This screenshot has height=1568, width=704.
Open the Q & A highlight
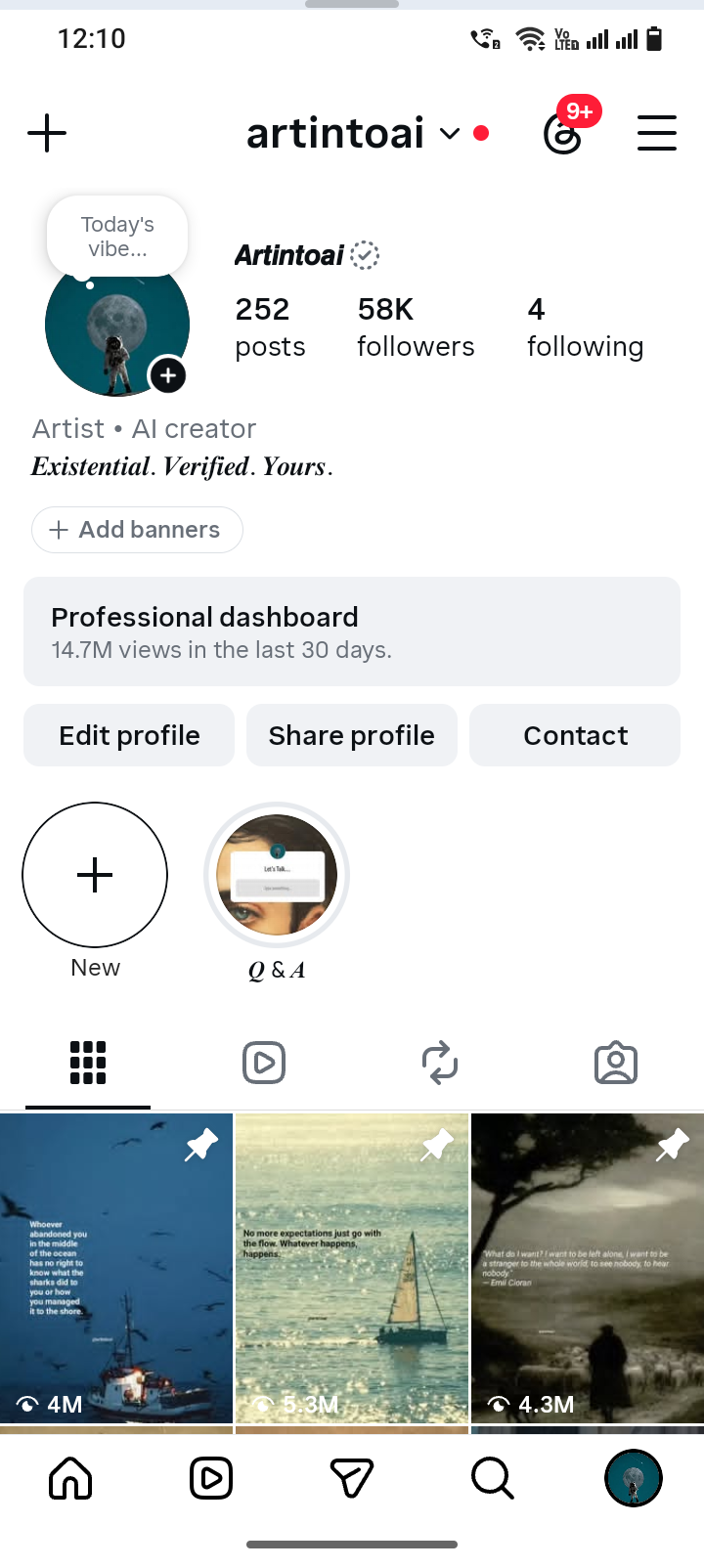277,875
